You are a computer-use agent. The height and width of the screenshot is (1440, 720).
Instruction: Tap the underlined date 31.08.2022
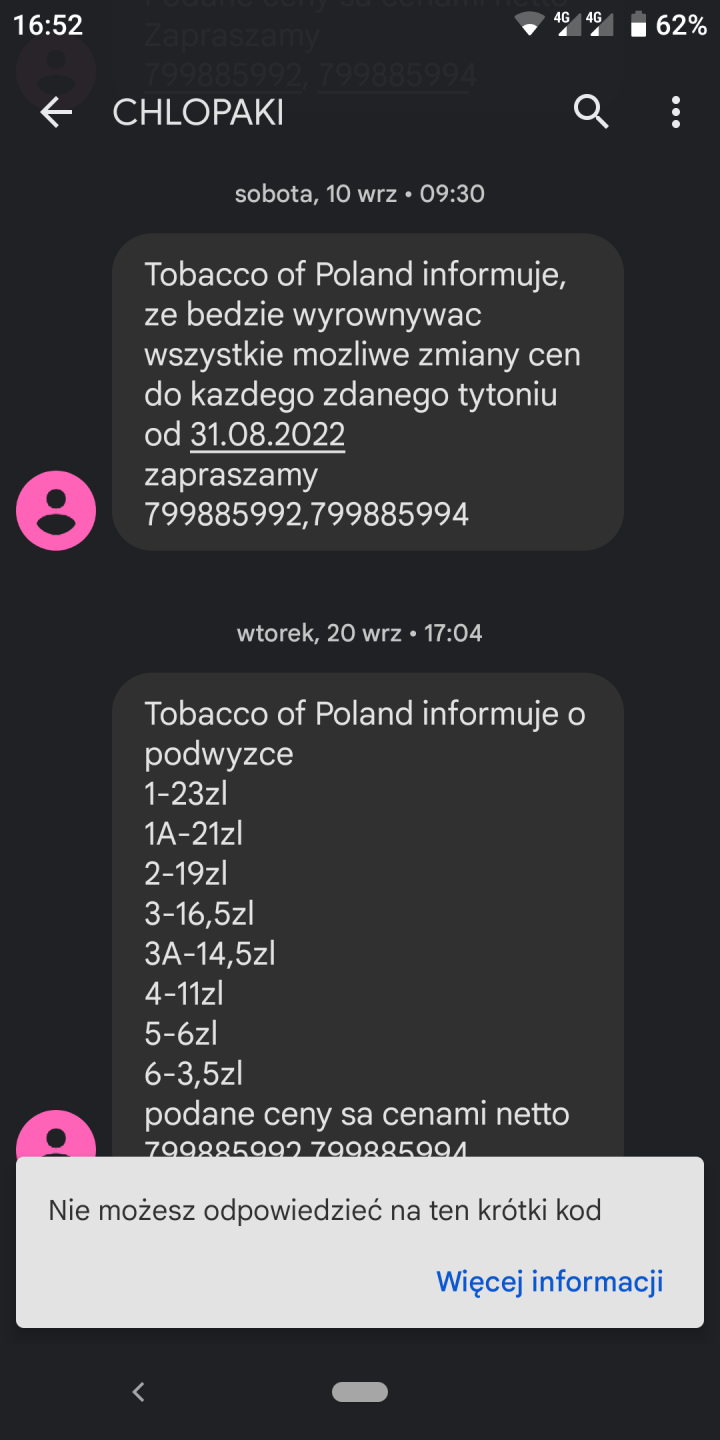pos(267,434)
